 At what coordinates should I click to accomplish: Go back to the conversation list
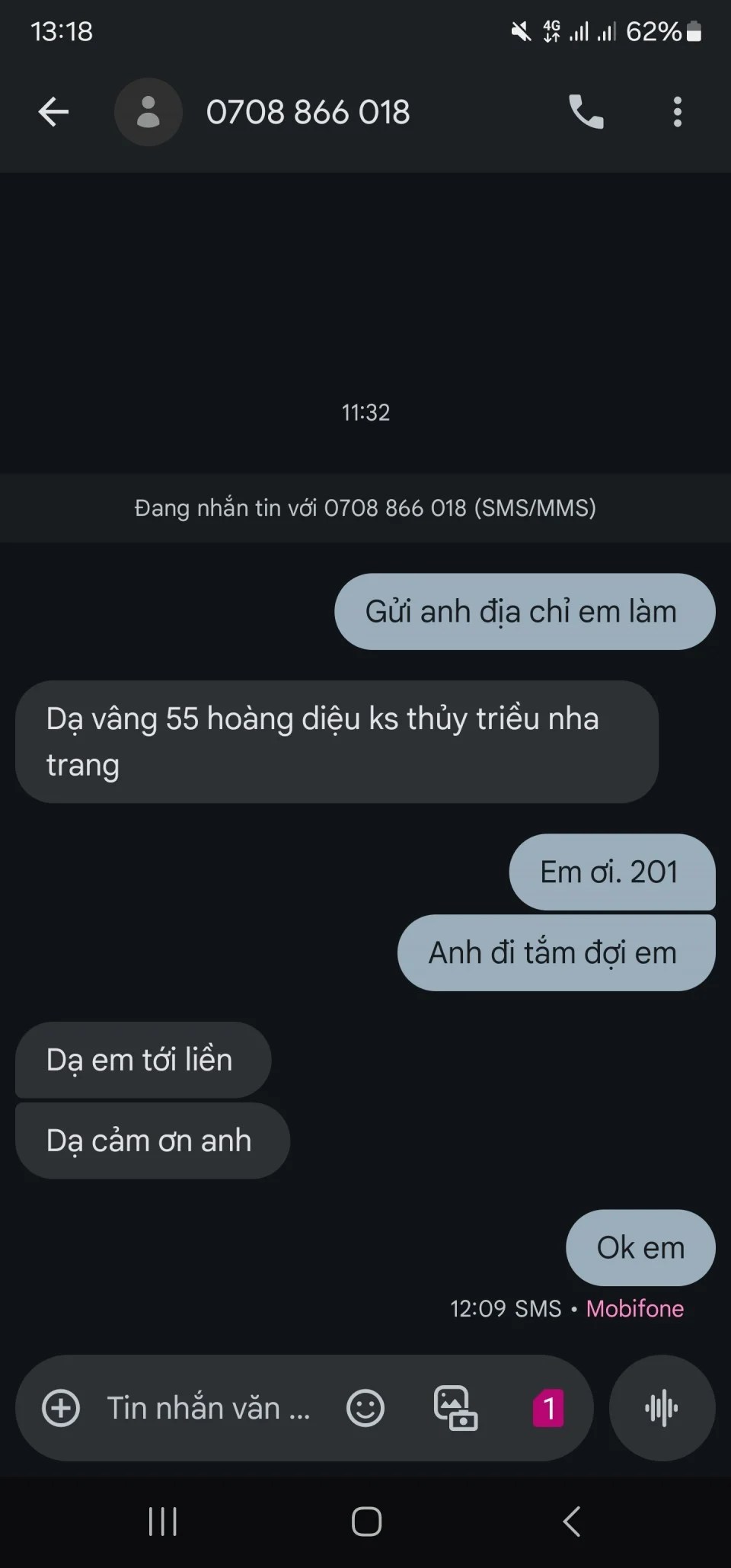coord(53,112)
